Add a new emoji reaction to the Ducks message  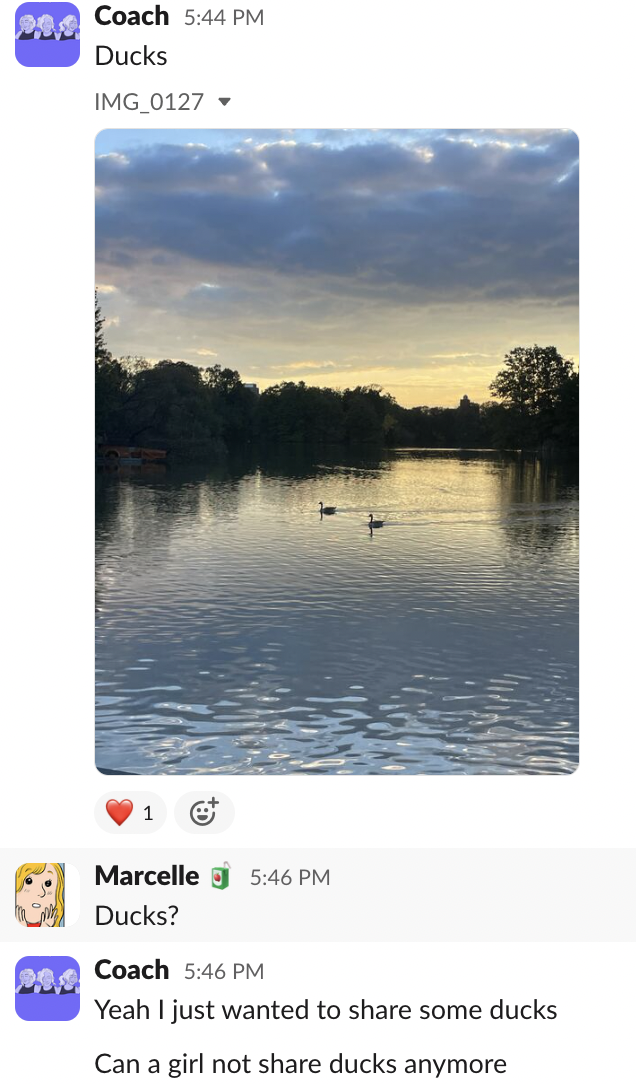(x=204, y=813)
